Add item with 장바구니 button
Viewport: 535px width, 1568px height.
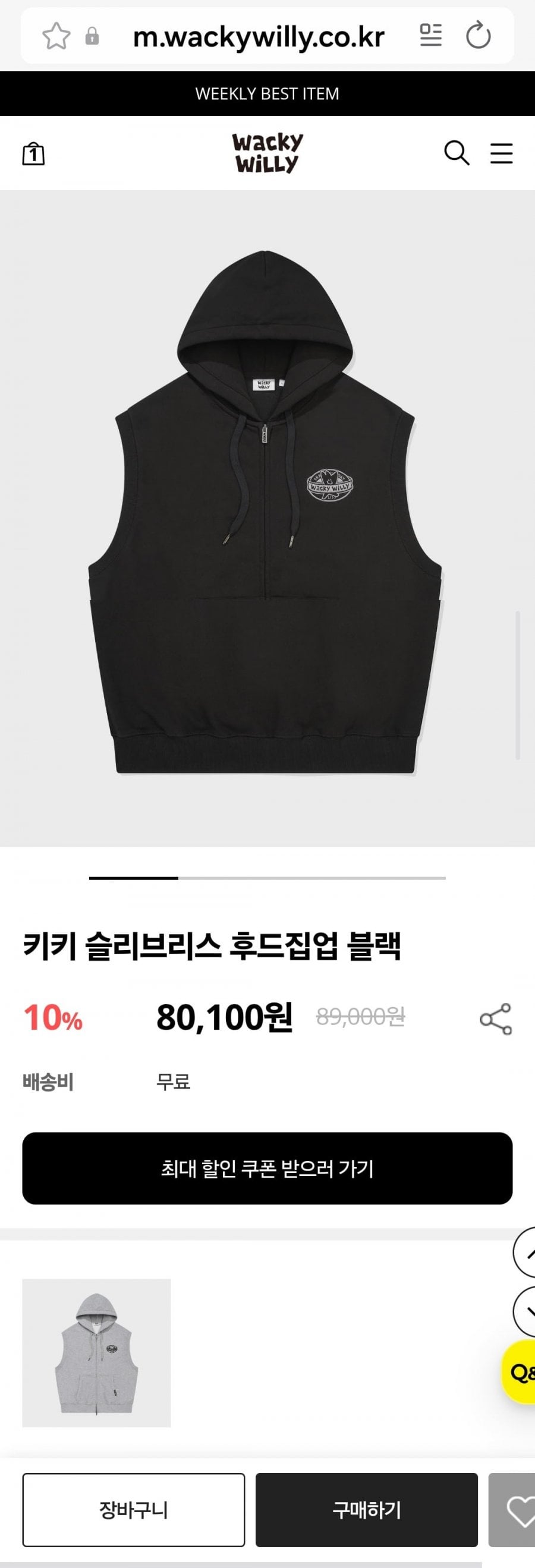click(x=133, y=1510)
